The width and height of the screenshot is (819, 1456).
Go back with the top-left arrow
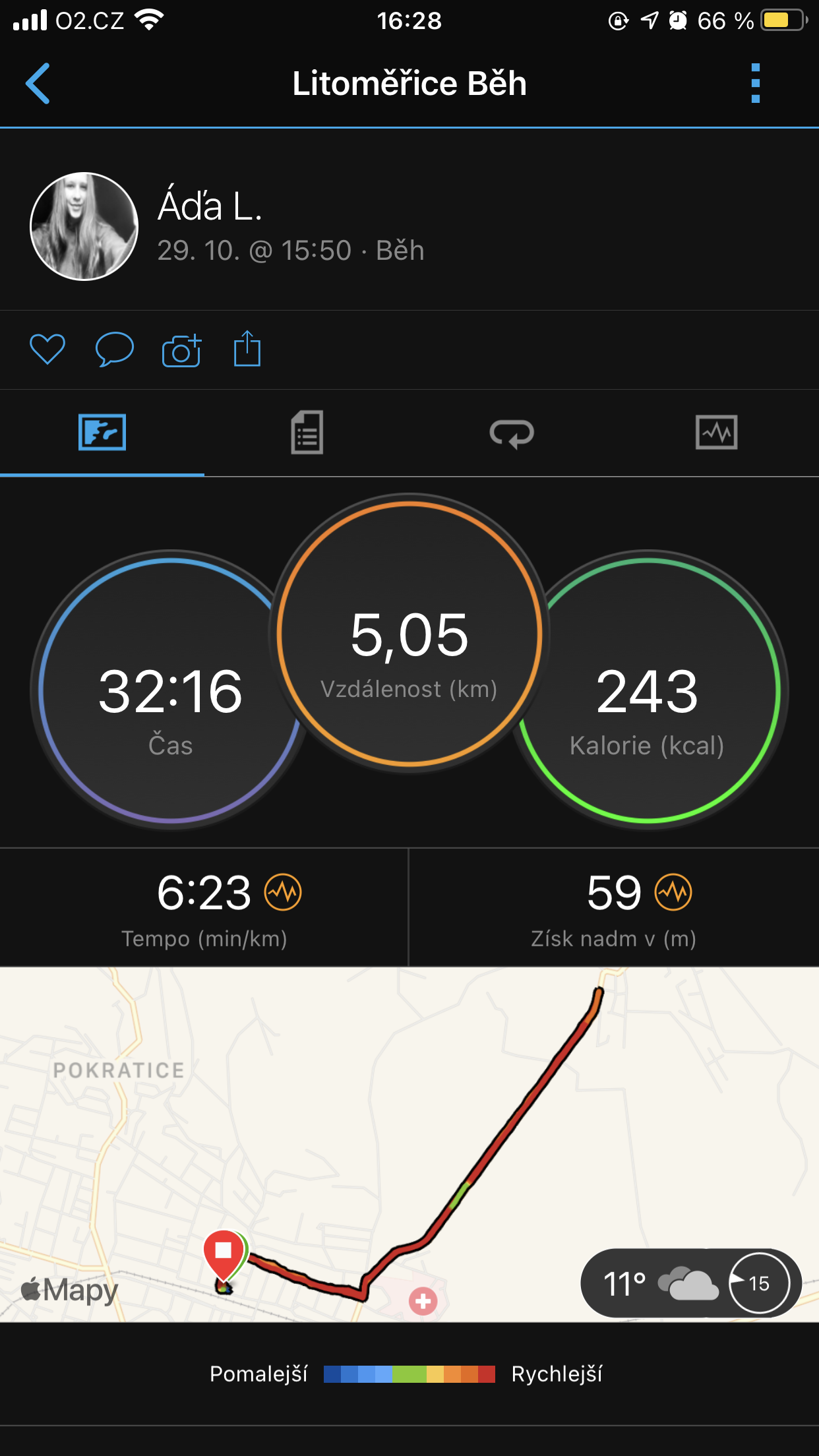[x=38, y=84]
